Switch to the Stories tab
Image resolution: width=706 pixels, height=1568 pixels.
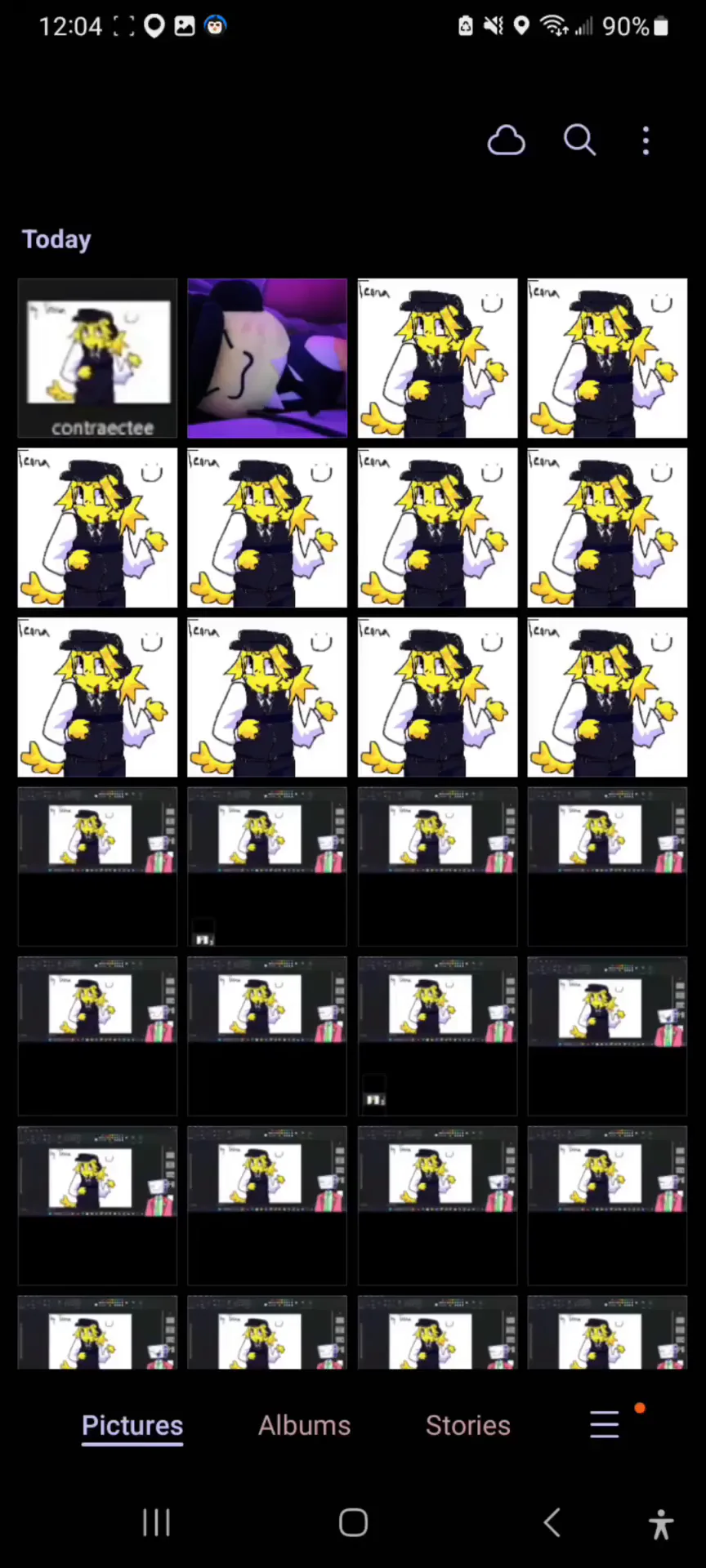click(467, 1425)
